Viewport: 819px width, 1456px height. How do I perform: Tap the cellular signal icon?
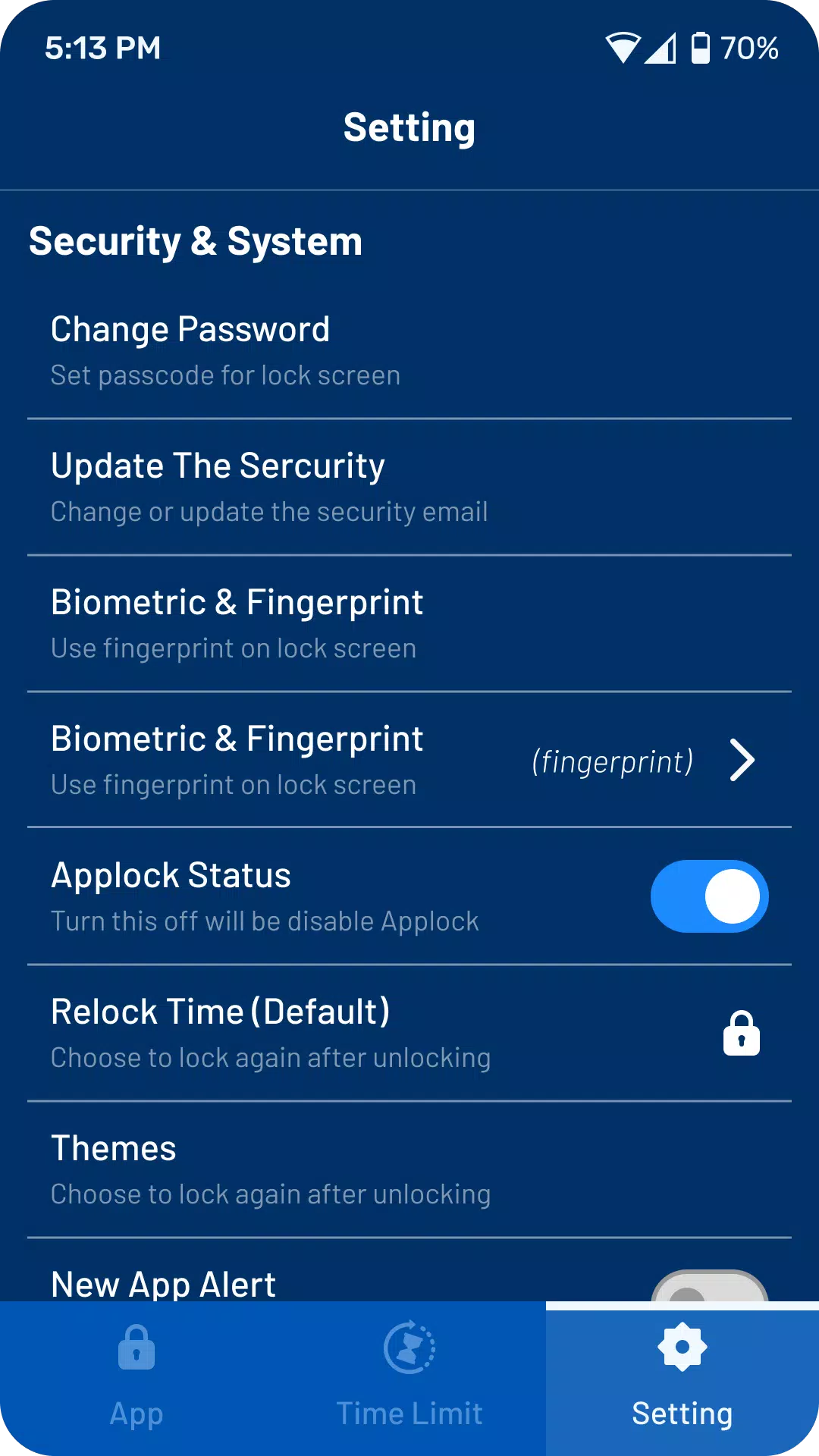[x=661, y=47]
